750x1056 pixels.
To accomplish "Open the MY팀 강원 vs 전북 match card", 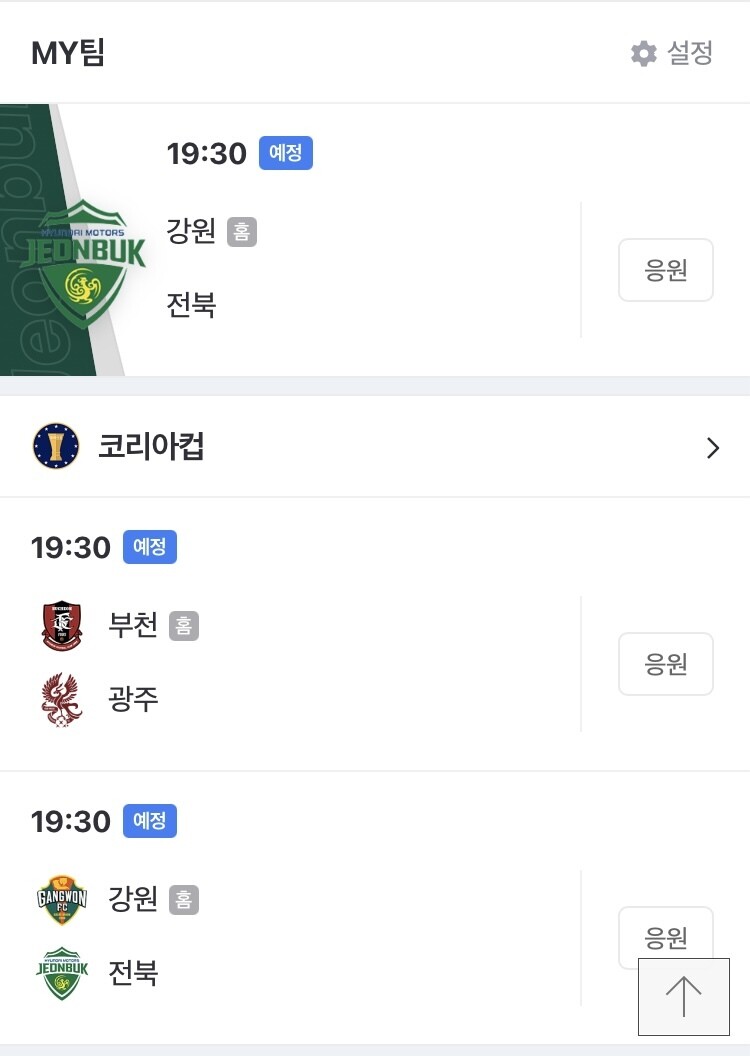I will click(290, 240).
